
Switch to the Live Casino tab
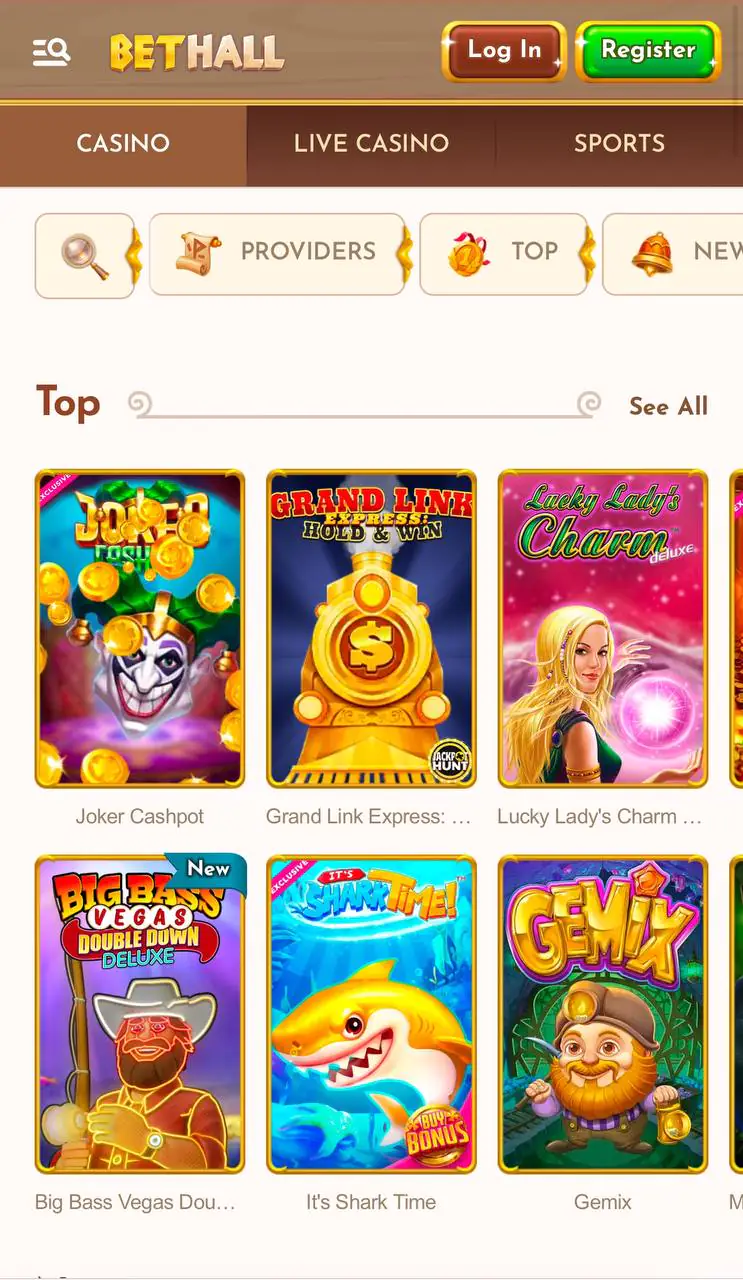pyautogui.click(x=371, y=144)
